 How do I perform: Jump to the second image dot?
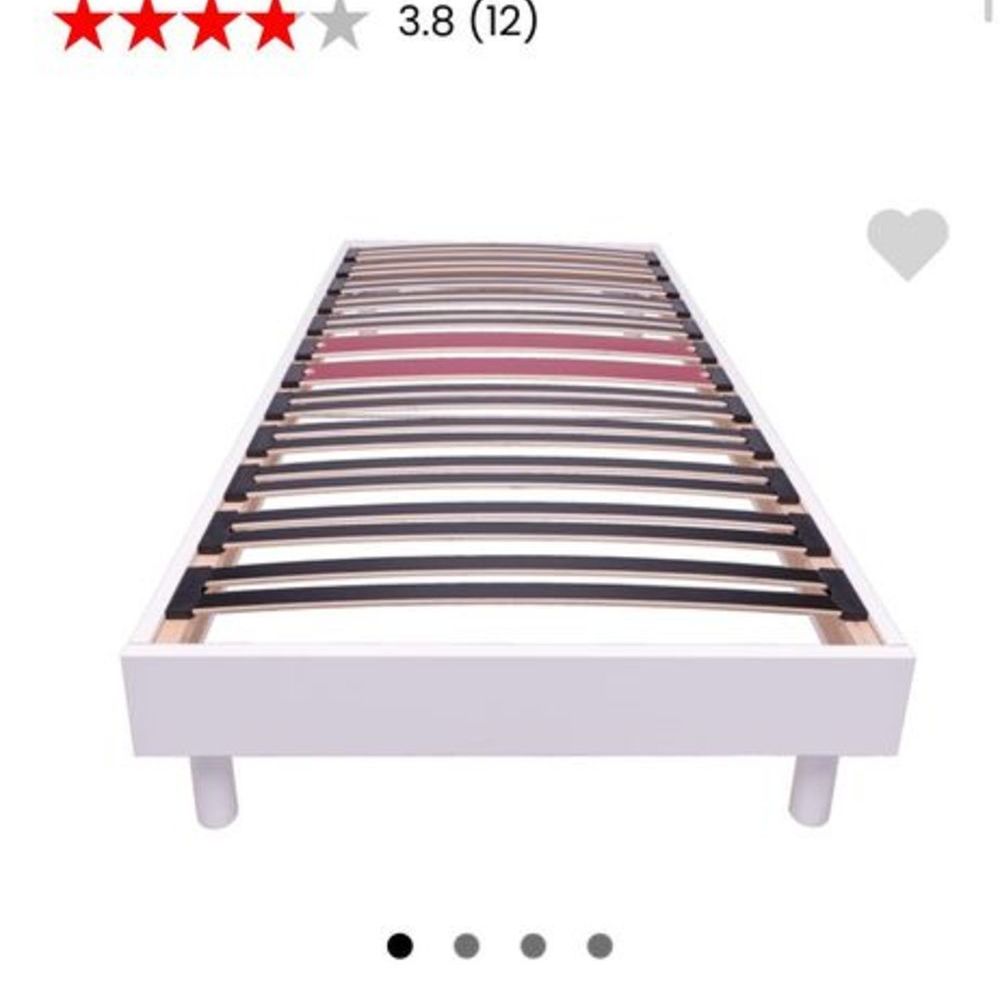click(x=466, y=946)
